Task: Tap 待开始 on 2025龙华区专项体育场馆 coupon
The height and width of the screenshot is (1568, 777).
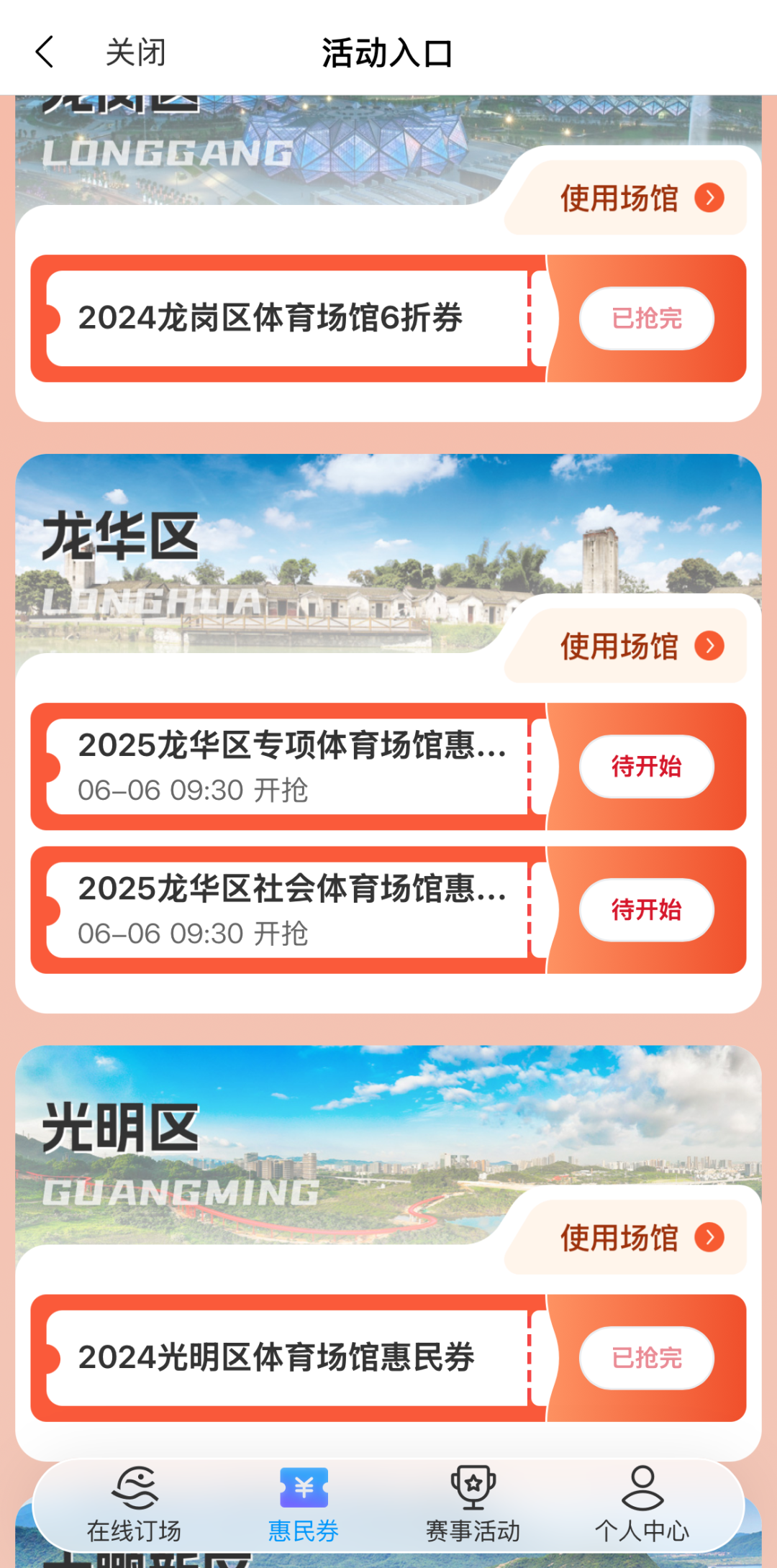Action: click(646, 767)
